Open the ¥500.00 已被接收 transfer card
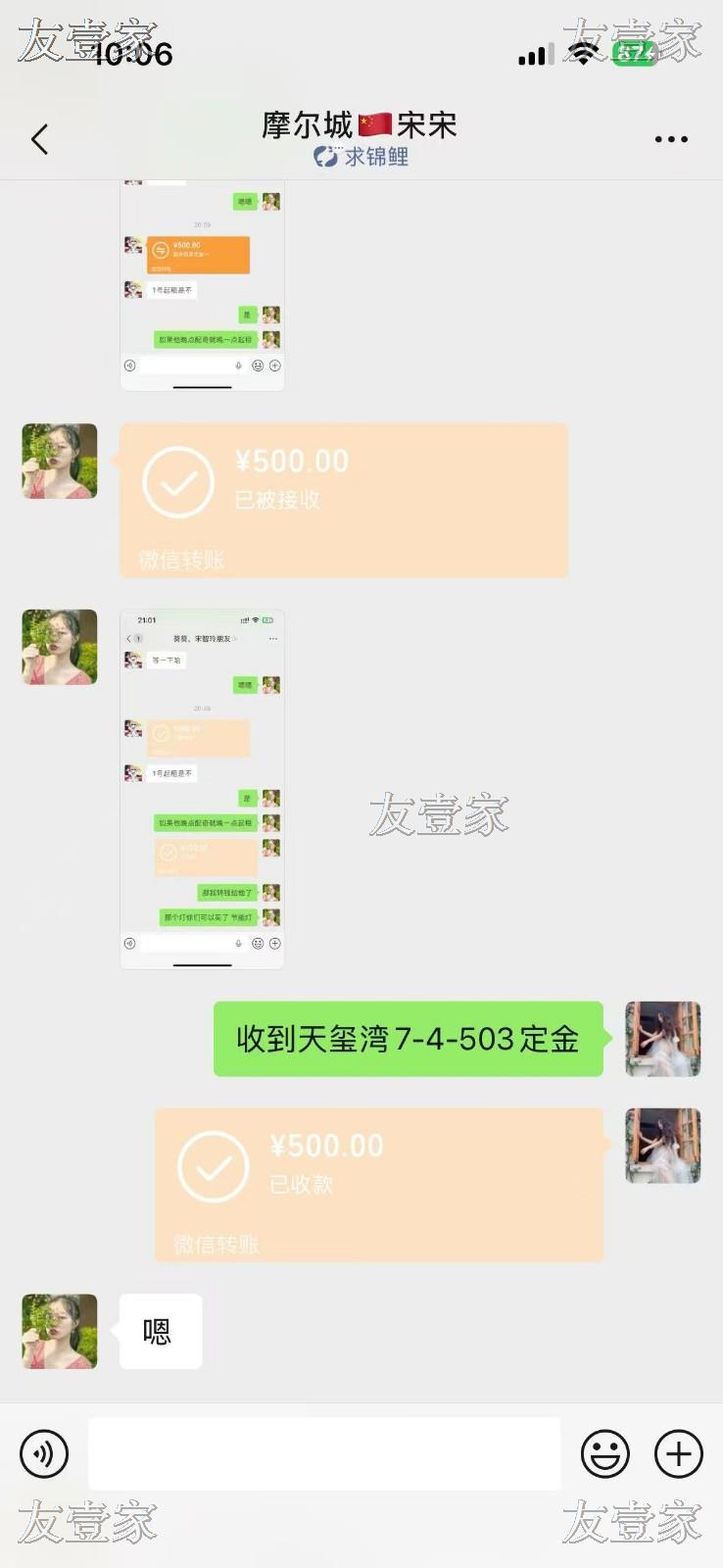Screen dimensions: 723x1568 coord(343,500)
